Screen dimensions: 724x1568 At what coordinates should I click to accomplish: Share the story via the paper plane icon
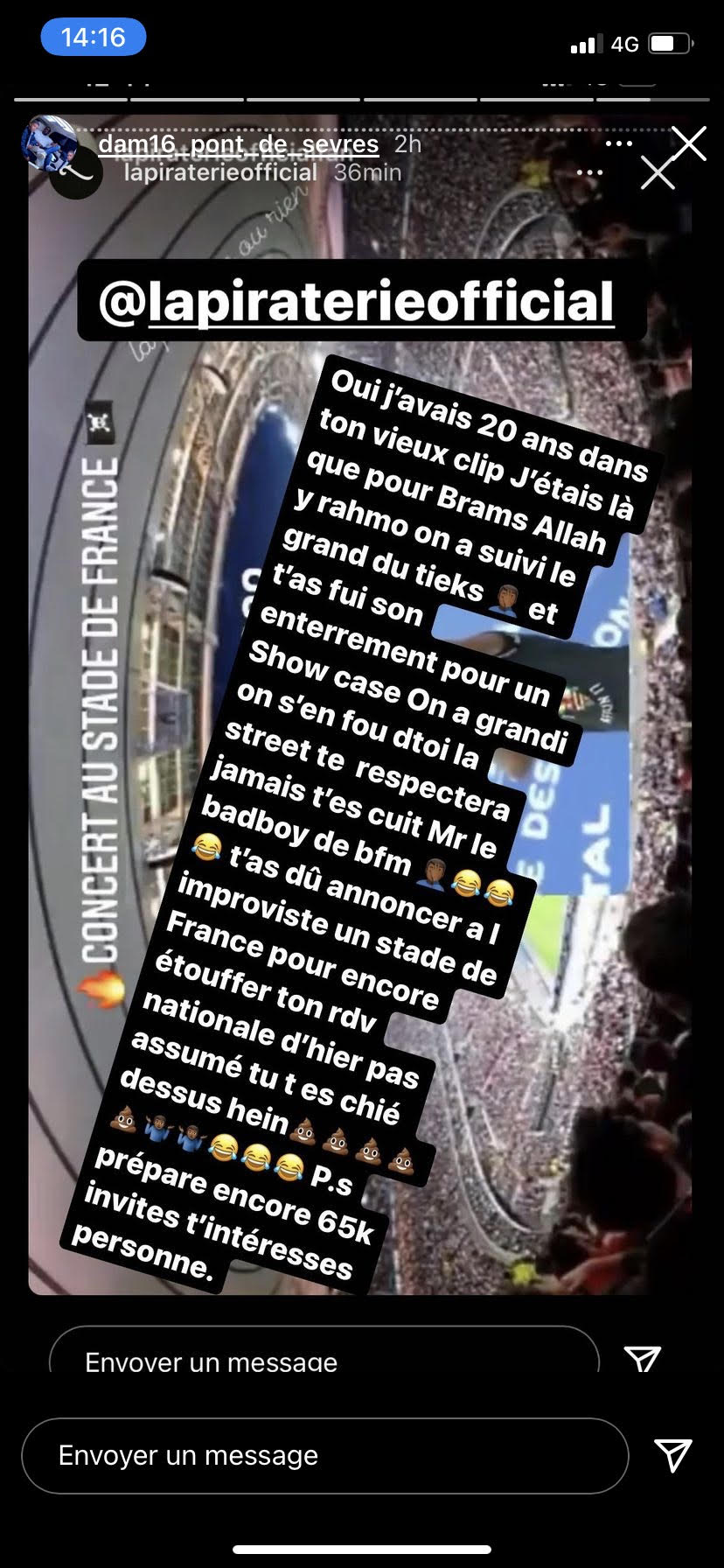point(673,1454)
